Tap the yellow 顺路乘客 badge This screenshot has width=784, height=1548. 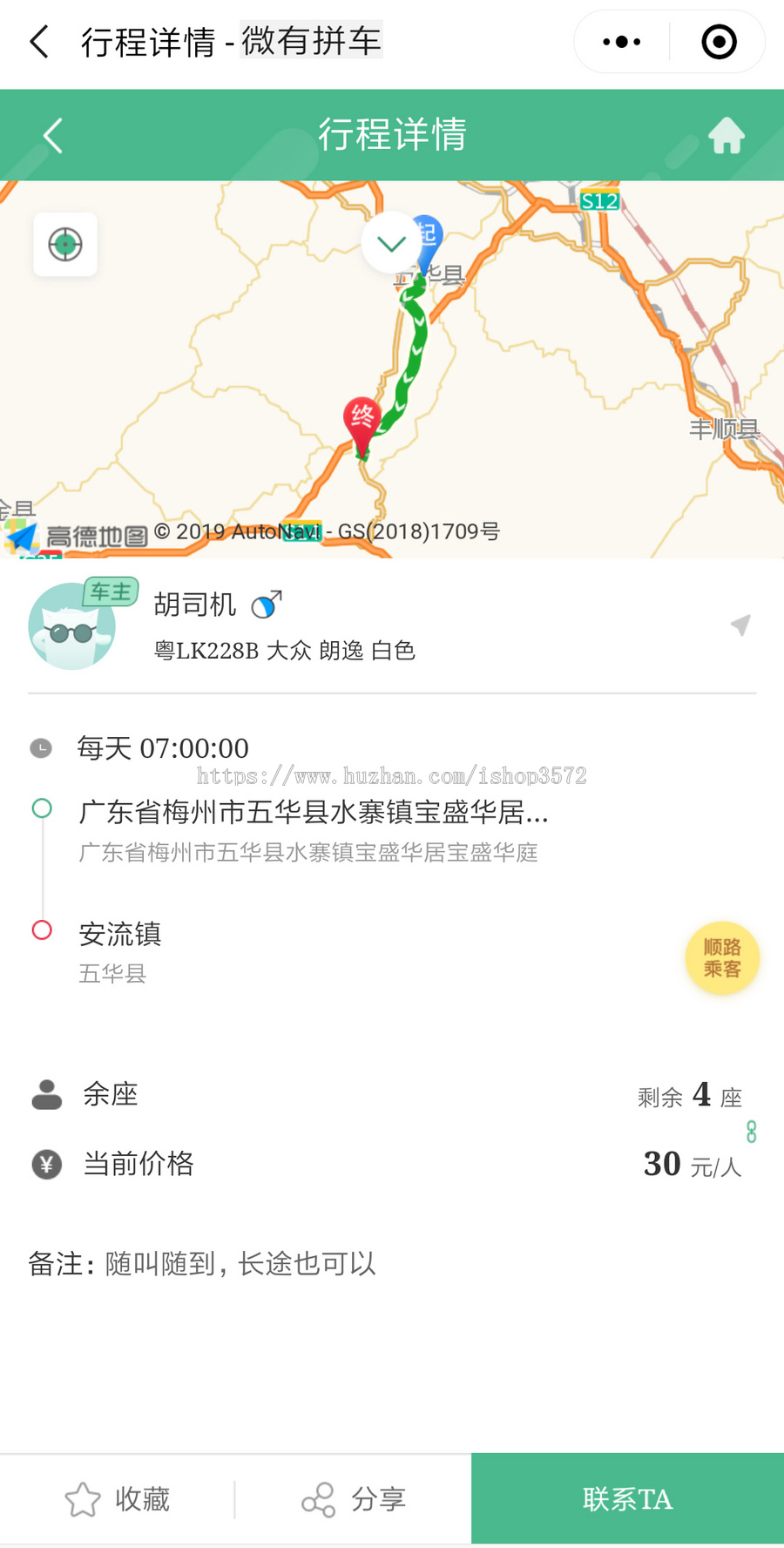pyautogui.click(x=722, y=957)
